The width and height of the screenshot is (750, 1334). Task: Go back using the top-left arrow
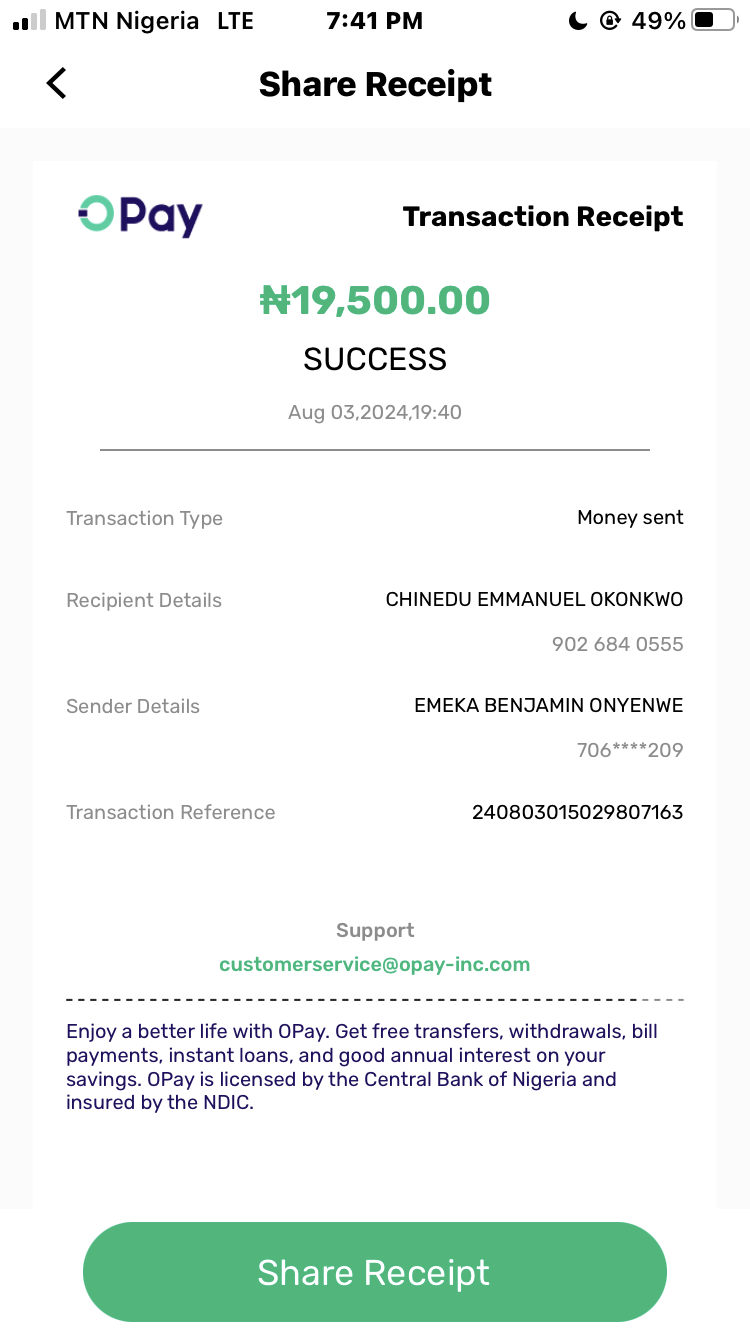click(57, 84)
